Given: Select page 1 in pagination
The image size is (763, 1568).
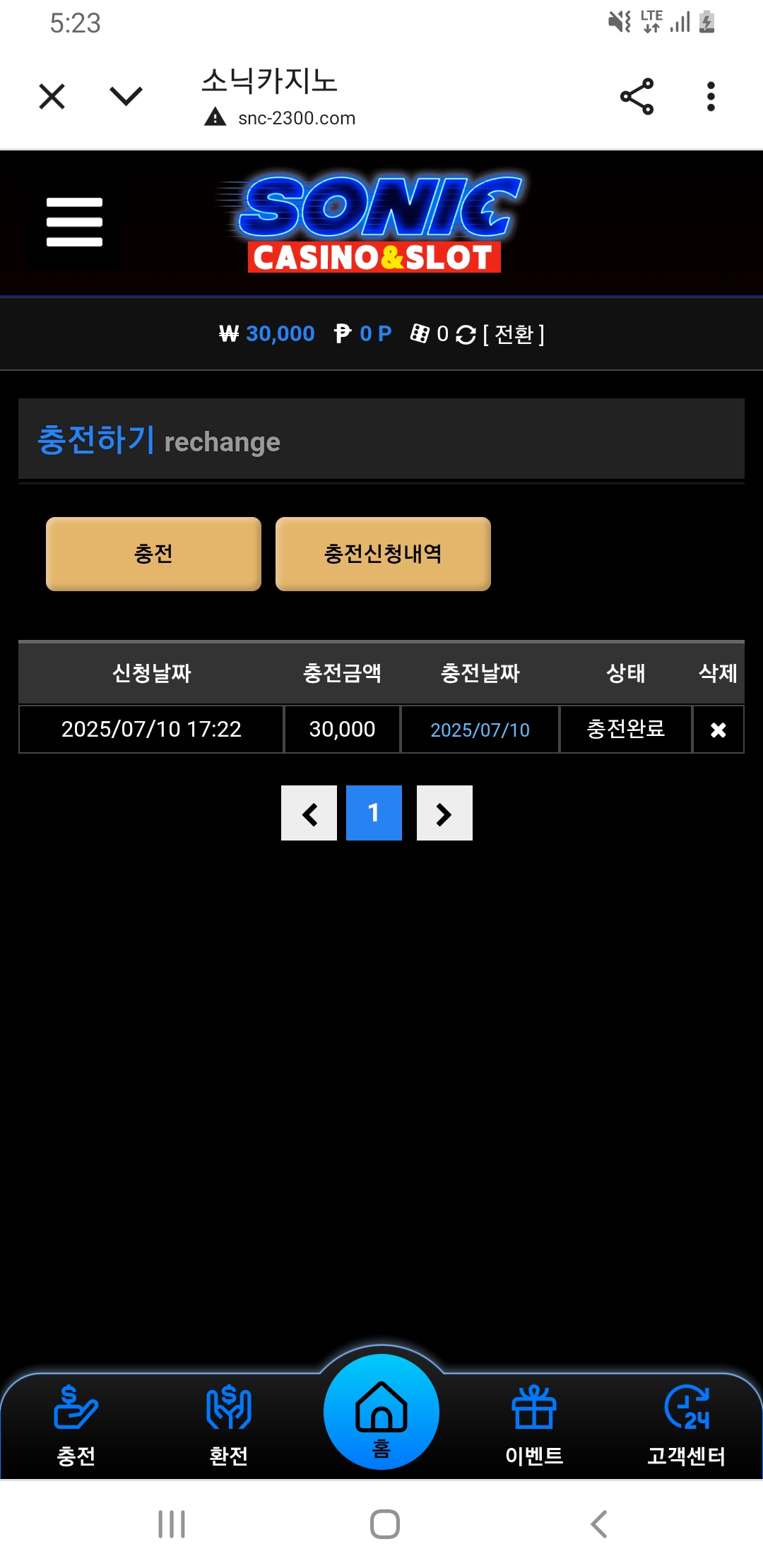Looking at the screenshot, I should pos(374,814).
